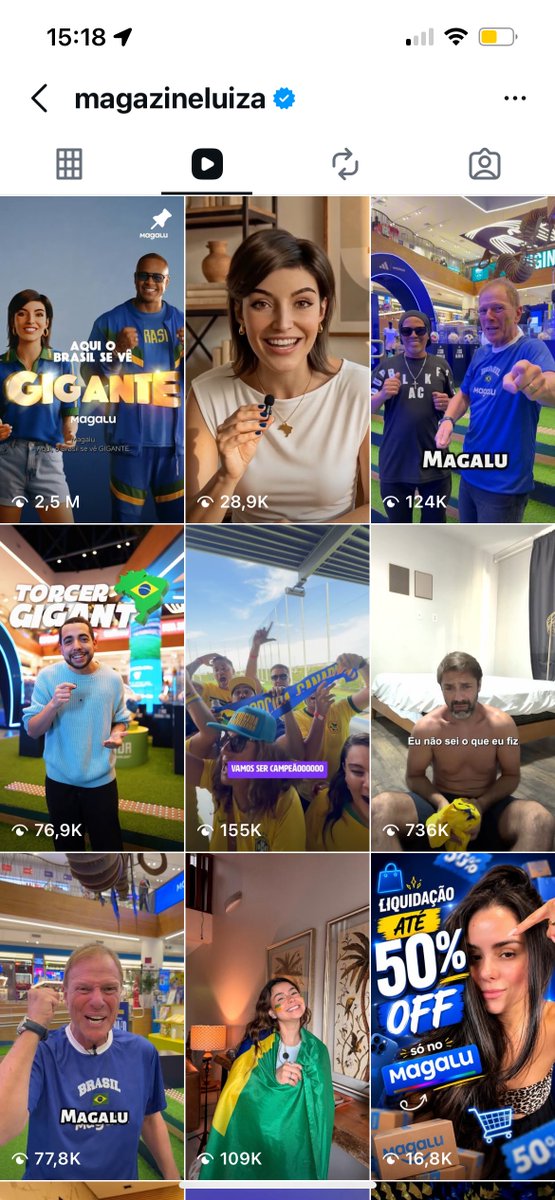Screen dimensions: 555x1200
Task: Open the reel with 77,8K views
Action: (92, 1016)
